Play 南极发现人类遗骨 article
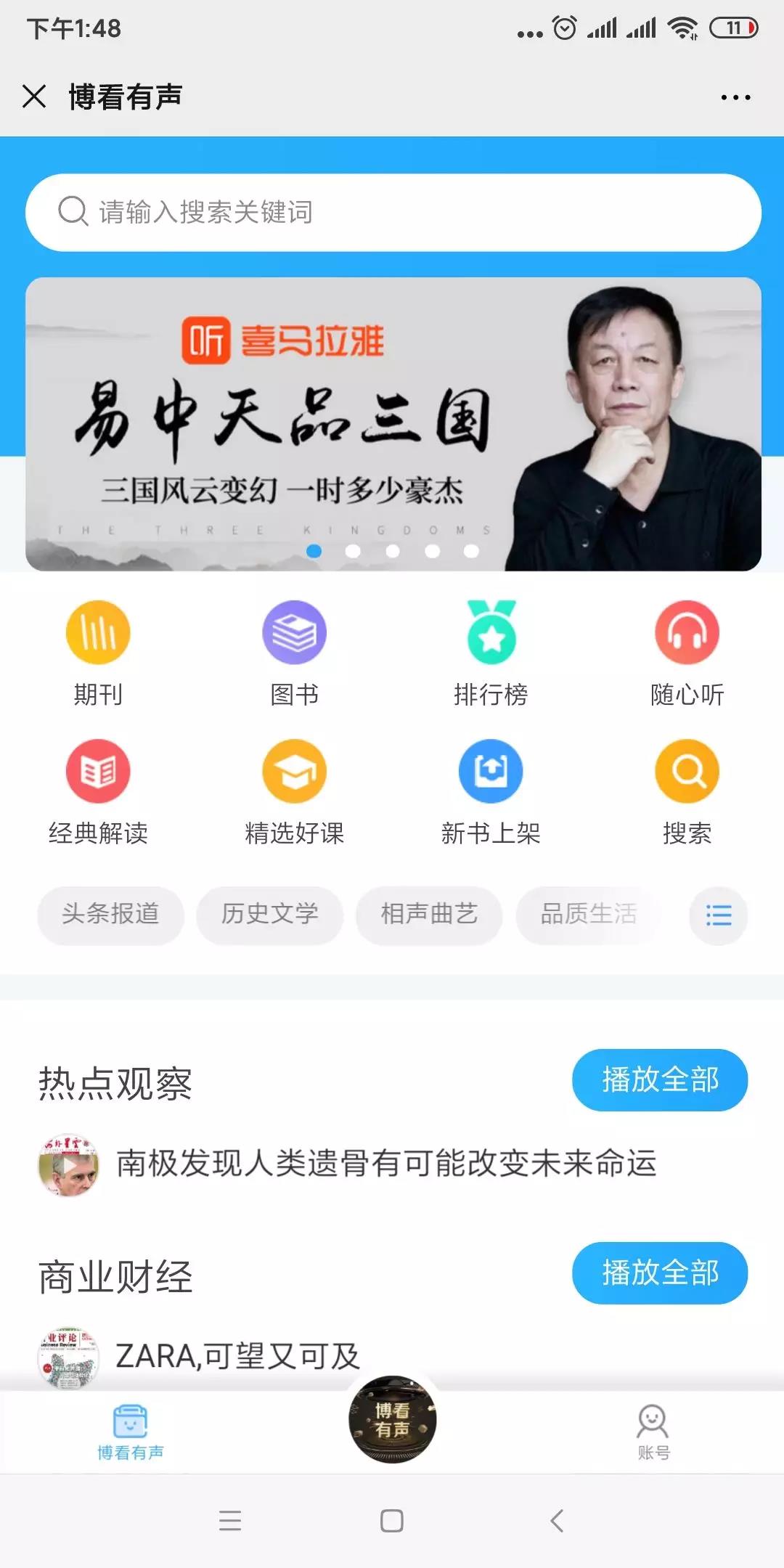The width and height of the screenshot is (784, 1568). [x=385, y=1164]
